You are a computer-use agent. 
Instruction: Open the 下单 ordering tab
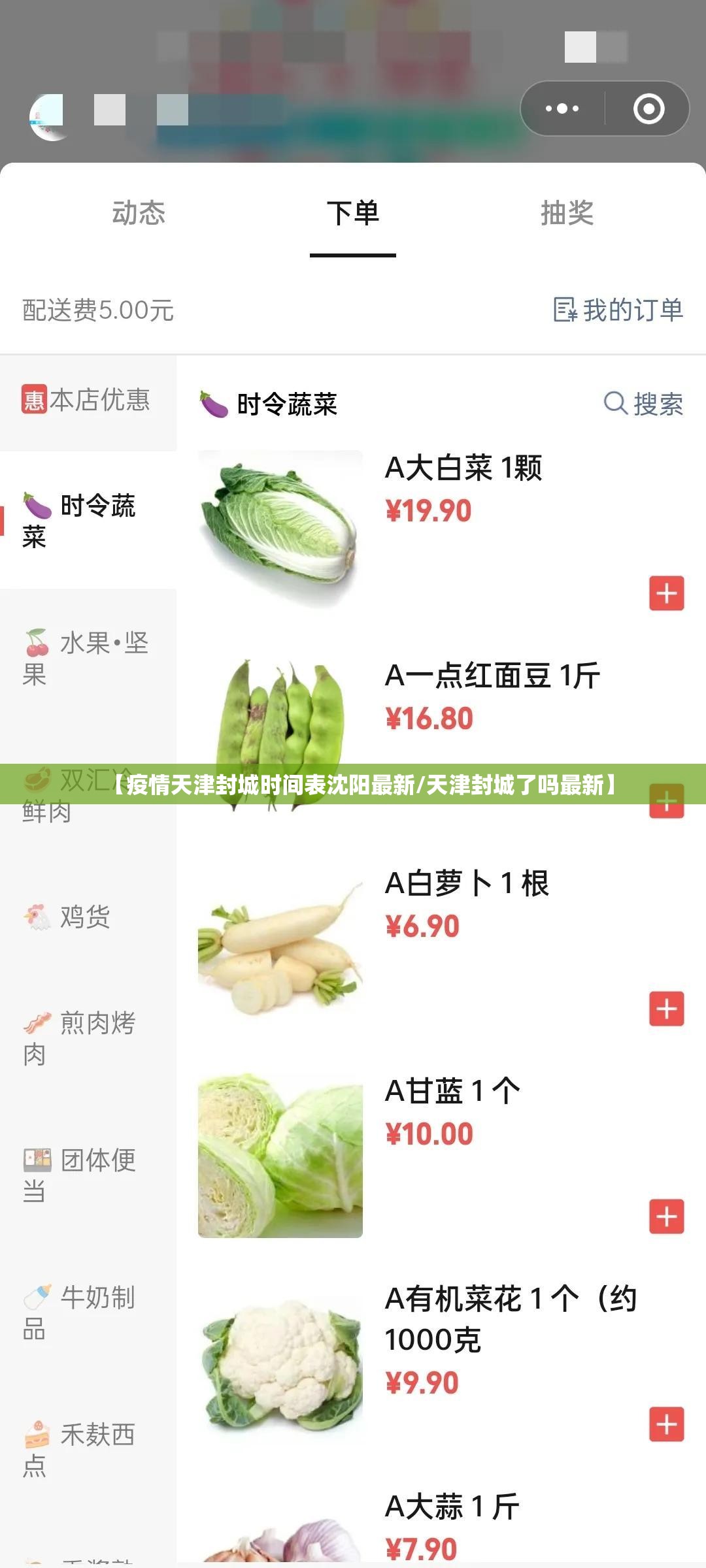pyautogui.click(x=353, y=213)
